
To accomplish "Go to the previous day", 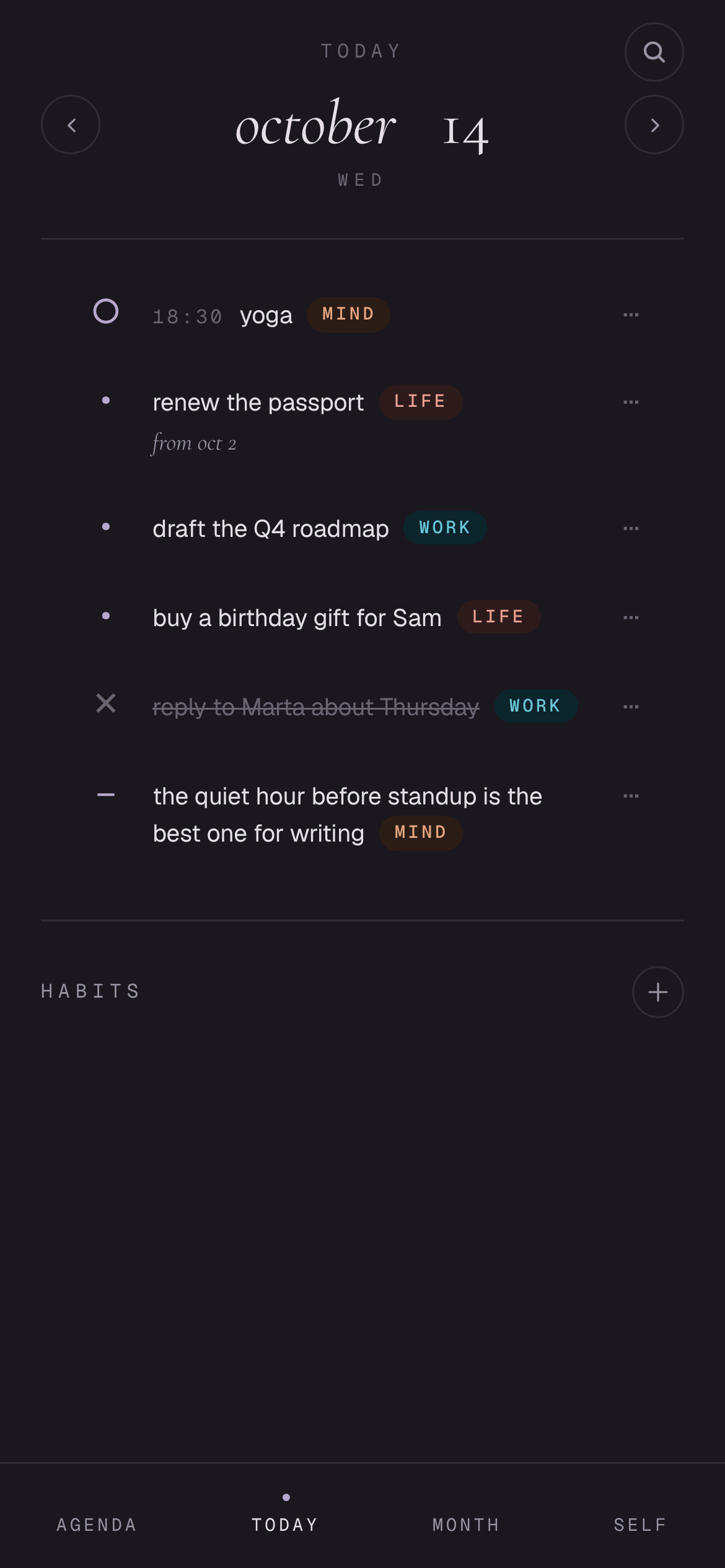I will [71, 124].
